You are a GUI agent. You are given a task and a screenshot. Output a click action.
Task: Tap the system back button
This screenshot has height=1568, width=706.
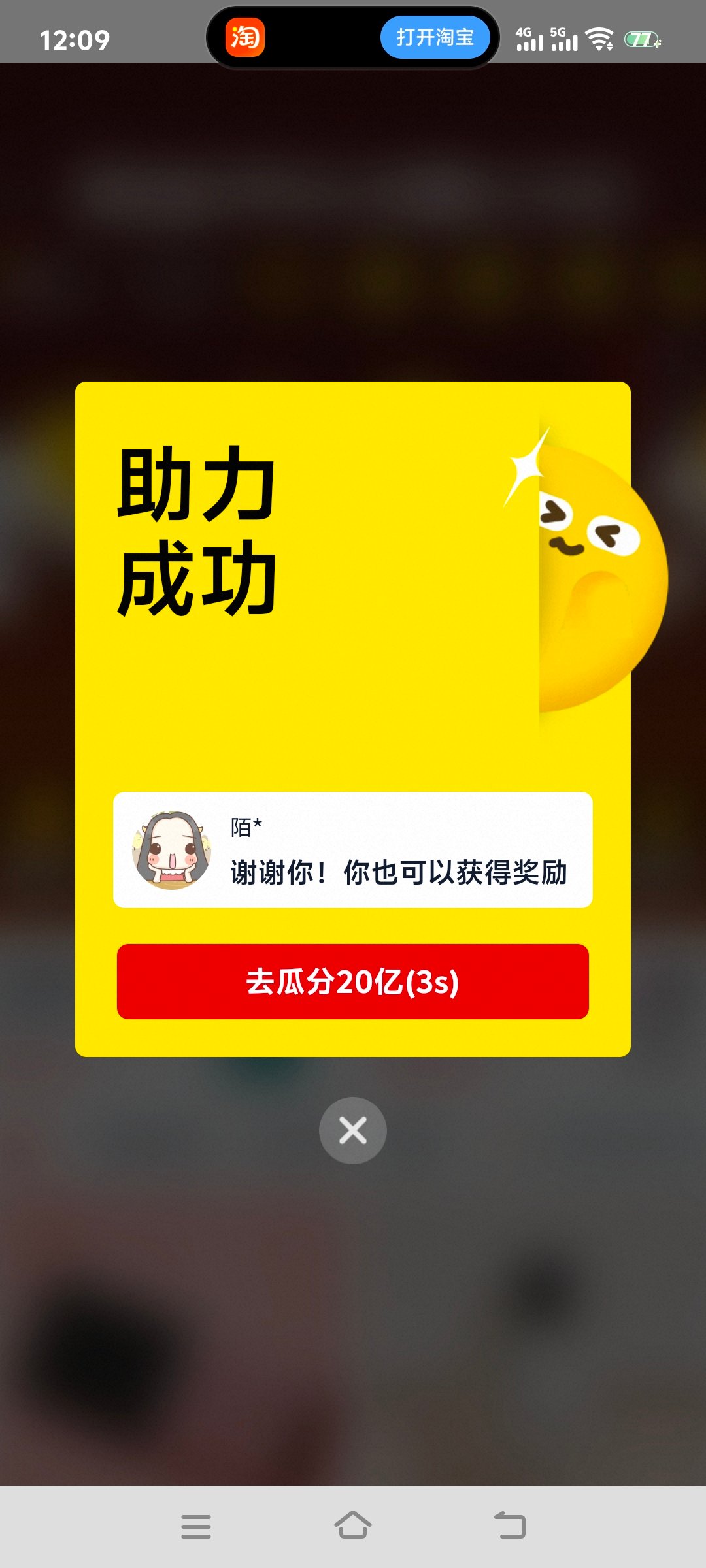(510, 1526)
